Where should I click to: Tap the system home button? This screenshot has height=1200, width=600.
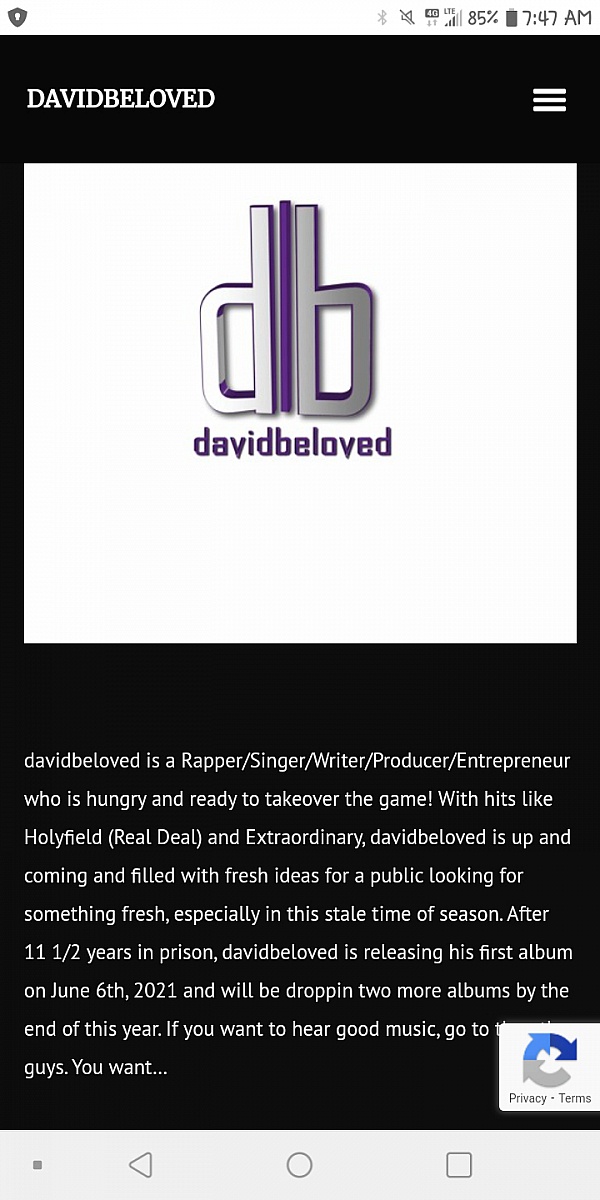(x=299, y=1165)
